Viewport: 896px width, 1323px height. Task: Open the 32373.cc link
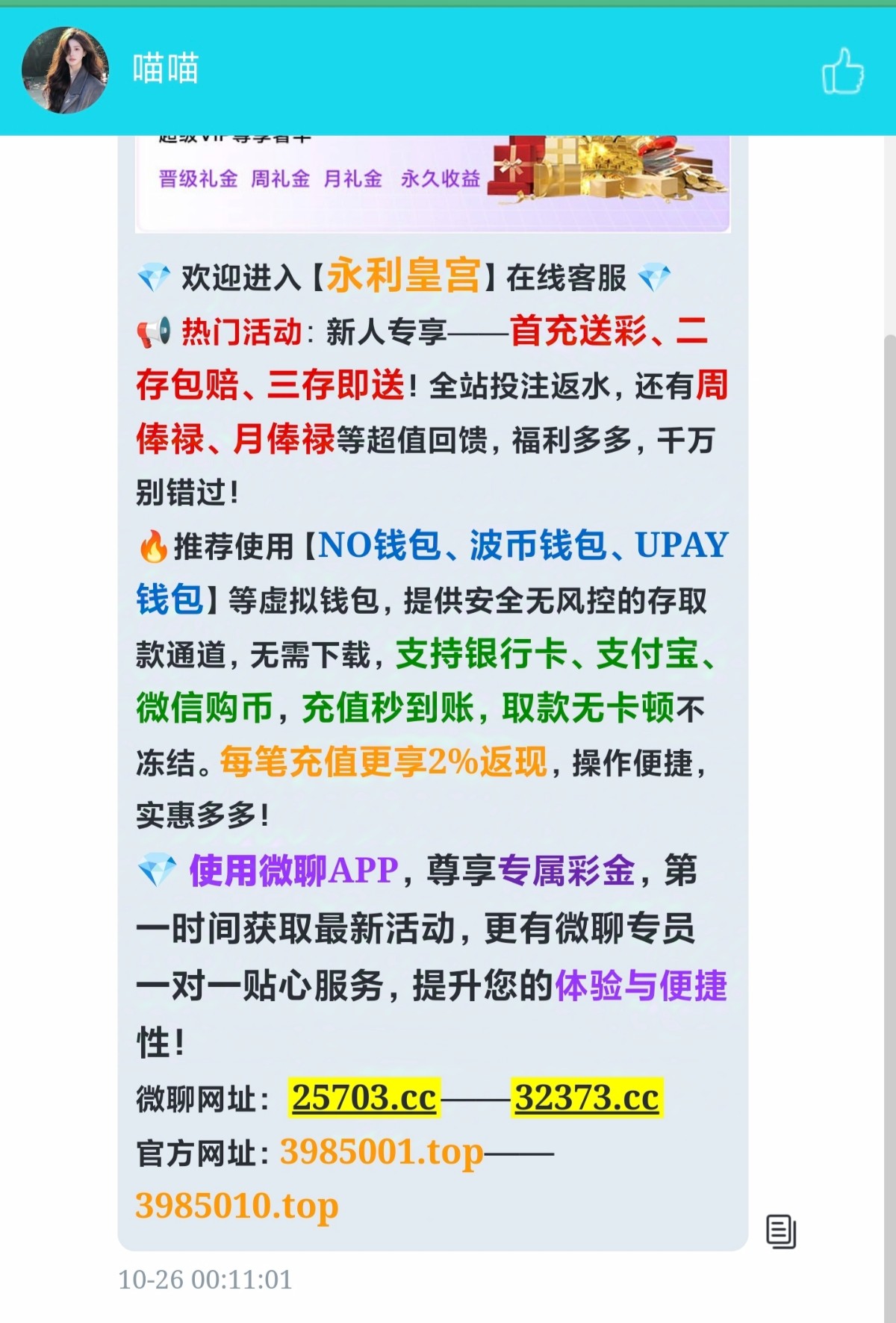click(586, 1098)
